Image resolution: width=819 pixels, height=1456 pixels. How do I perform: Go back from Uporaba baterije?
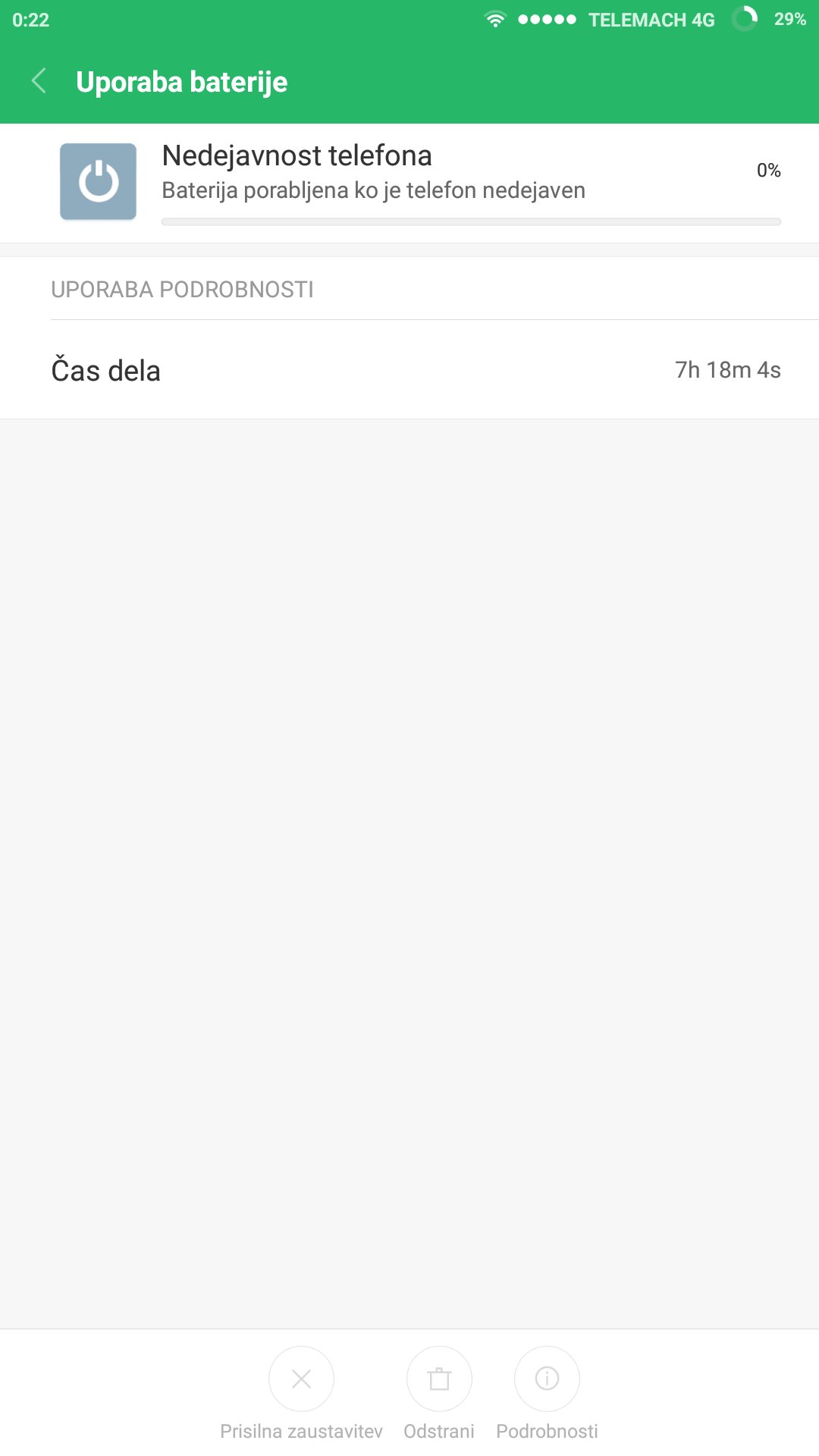coord(39,80)
